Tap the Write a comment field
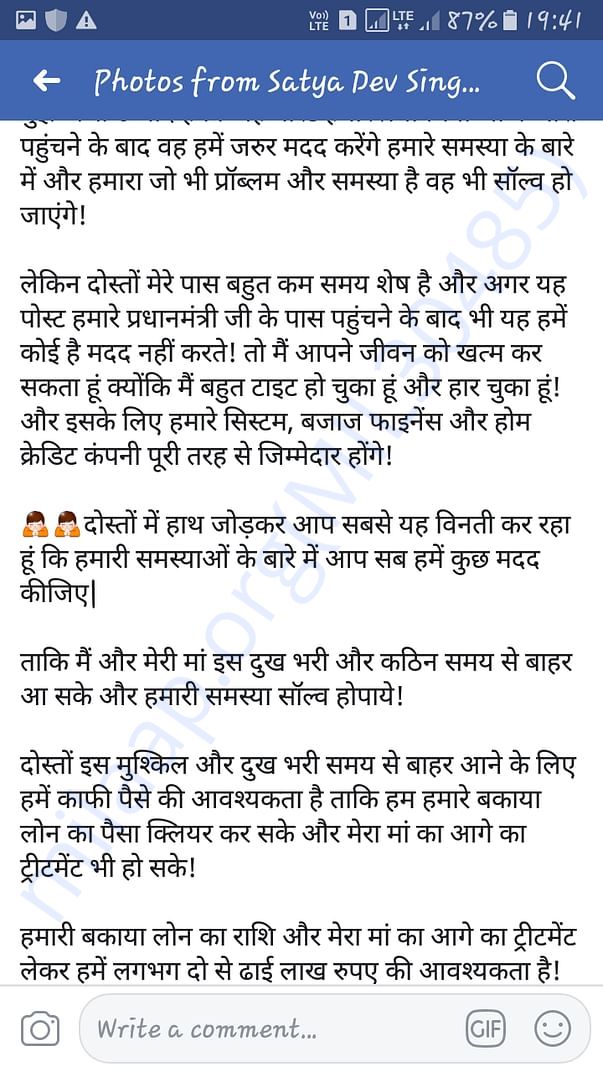Image resolution: width=603 pixels, height=1072 pixels. tap(270, 1028)
